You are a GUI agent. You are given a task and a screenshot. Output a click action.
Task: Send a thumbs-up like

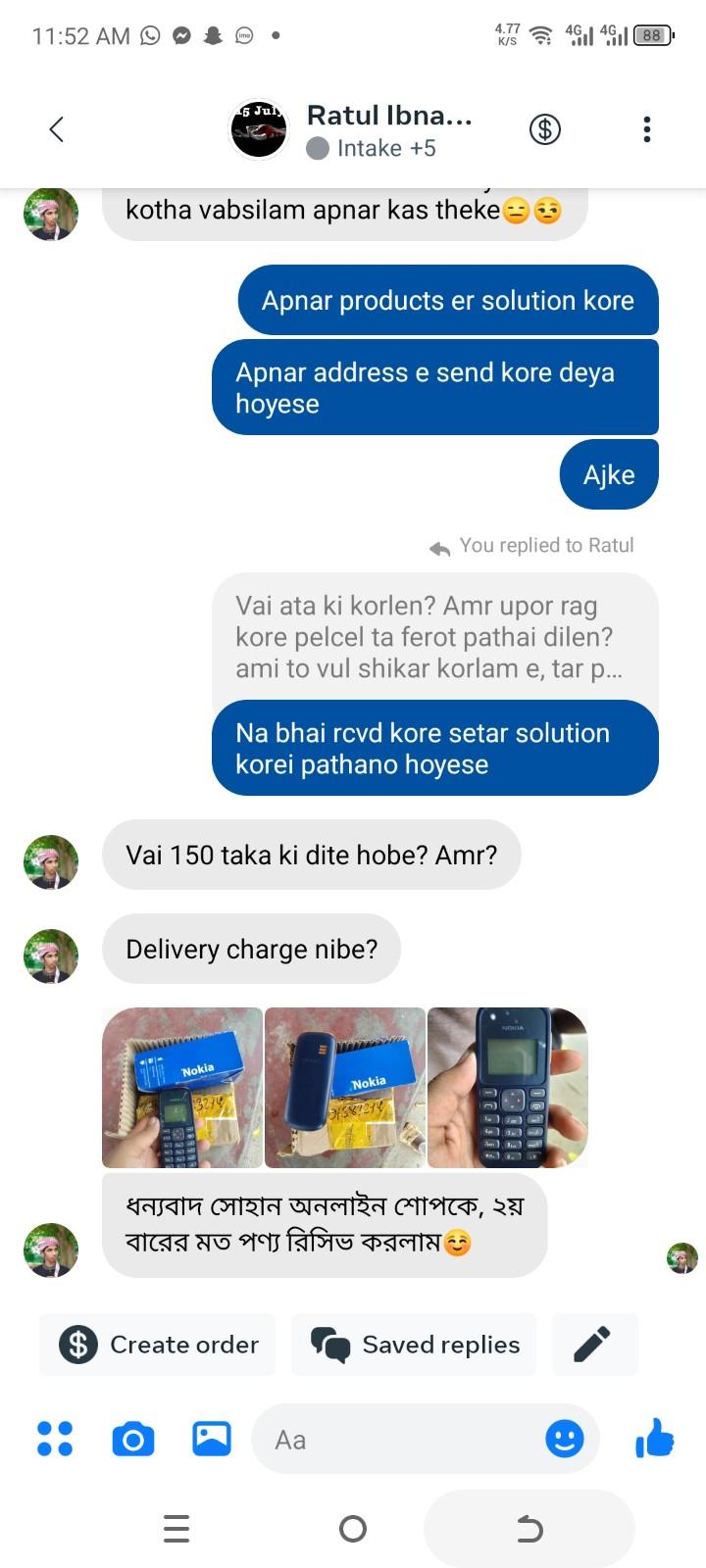pyautogui.click(x=655, y=1439)
